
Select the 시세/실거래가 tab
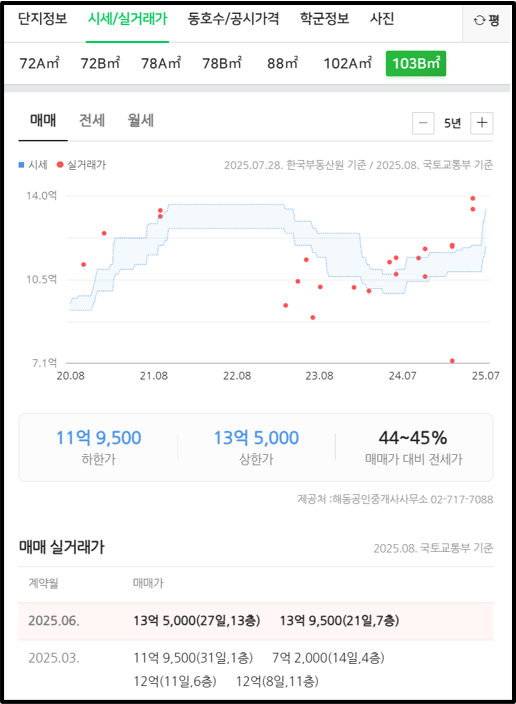[x=128, y=19]
